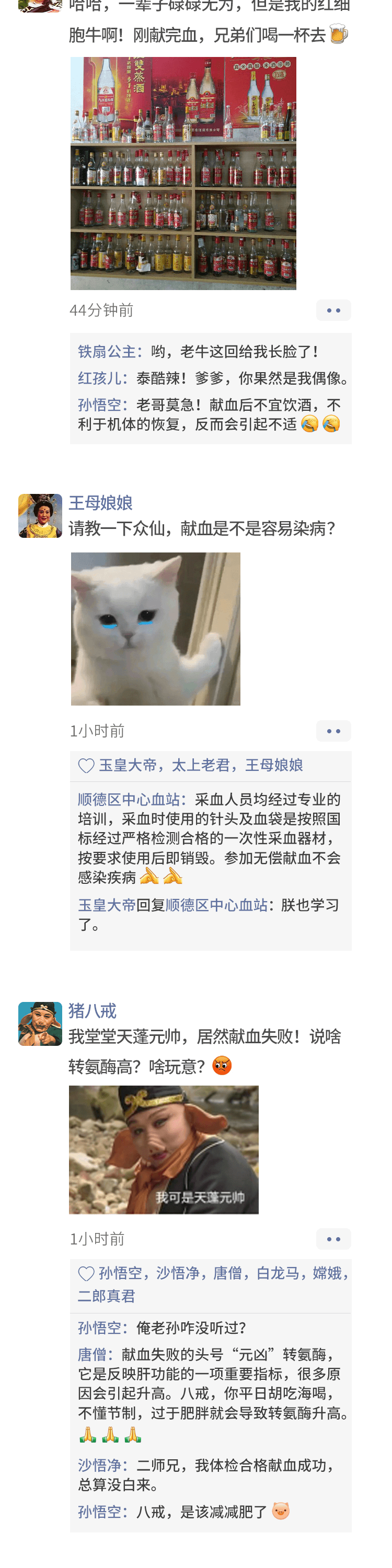View the liquor shelf photo

pos(183,174)
